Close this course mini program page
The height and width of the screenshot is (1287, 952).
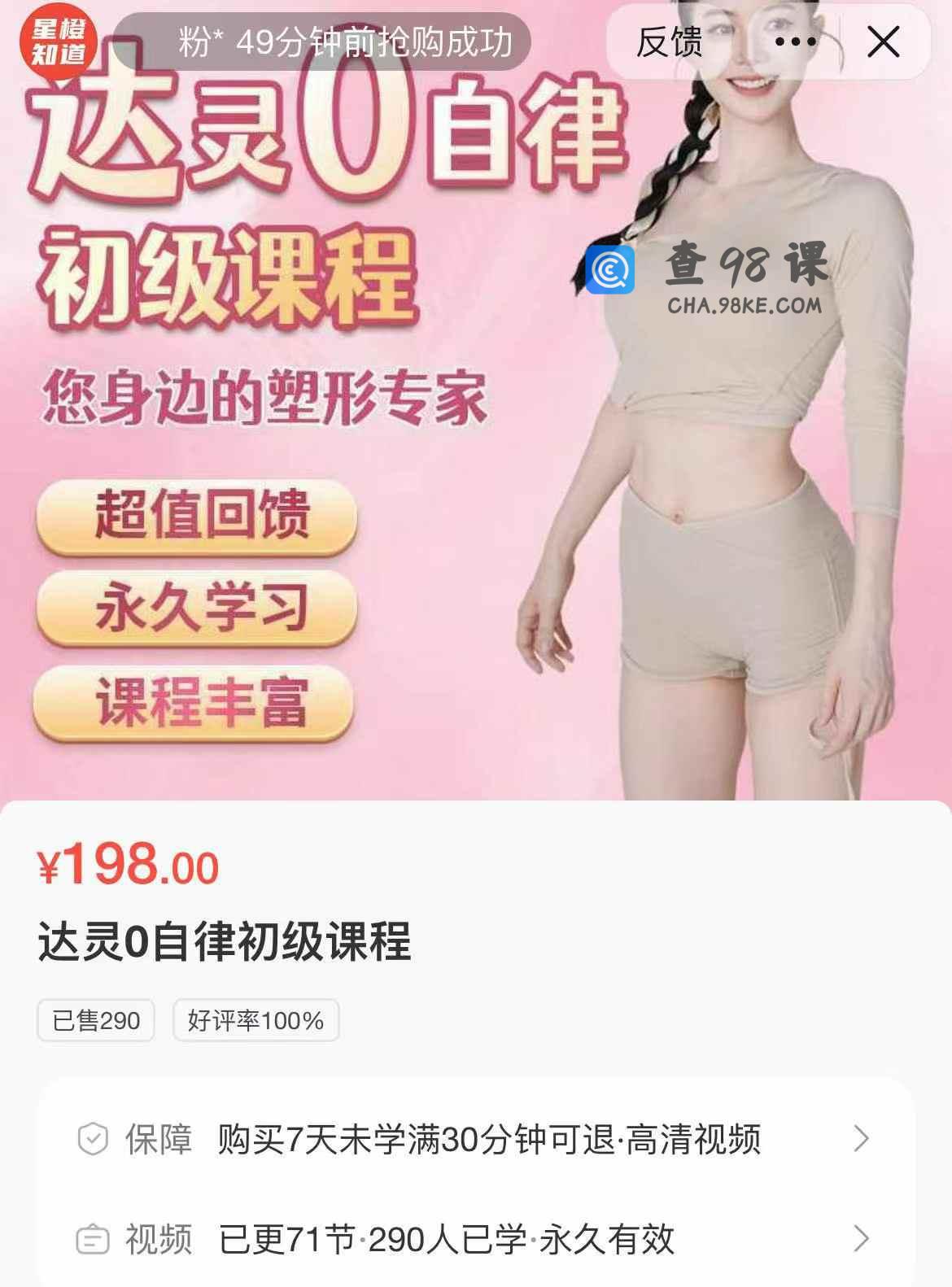pyautogui.click(x=883, y=42)
